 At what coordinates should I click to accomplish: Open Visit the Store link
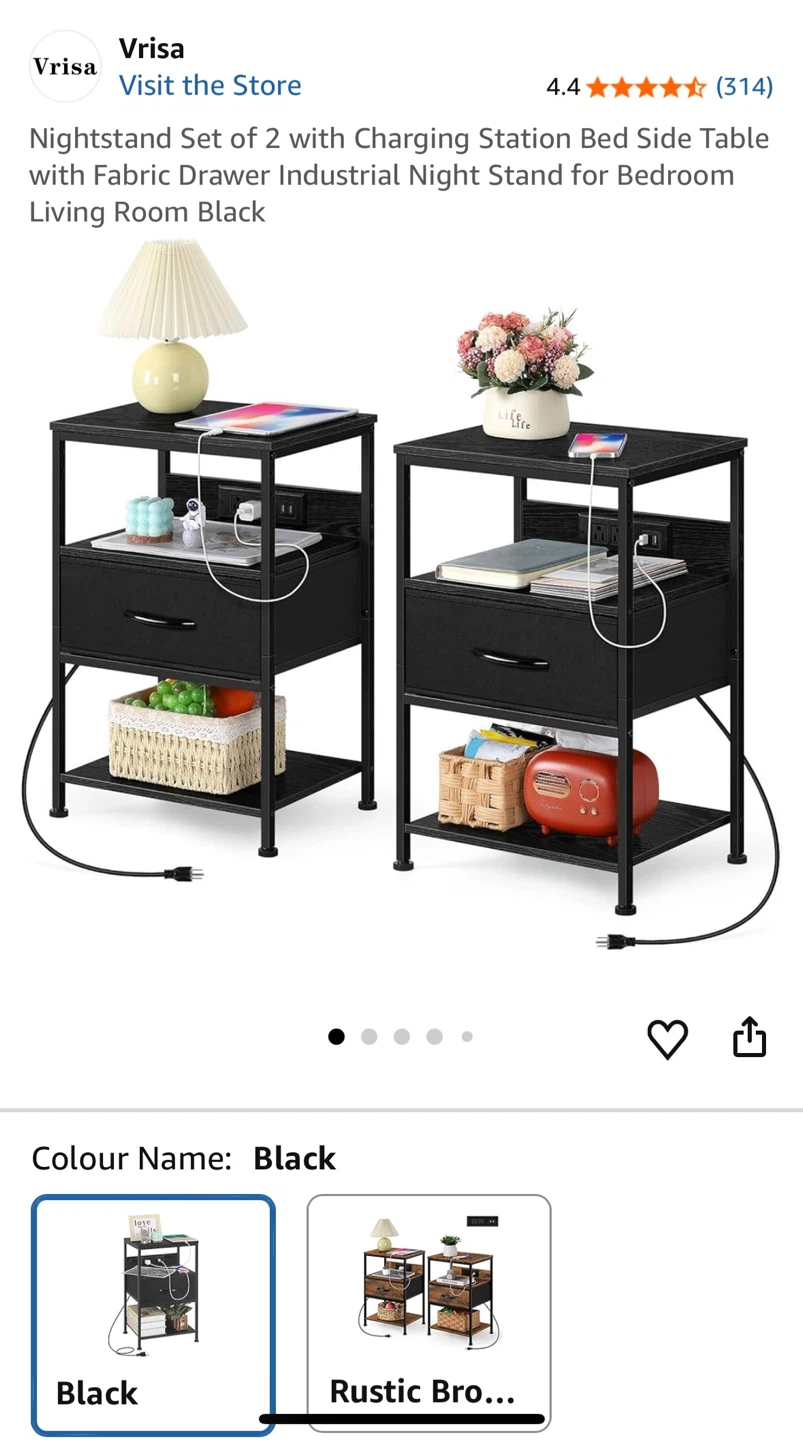pyautogui.click(x=209, y=86)
